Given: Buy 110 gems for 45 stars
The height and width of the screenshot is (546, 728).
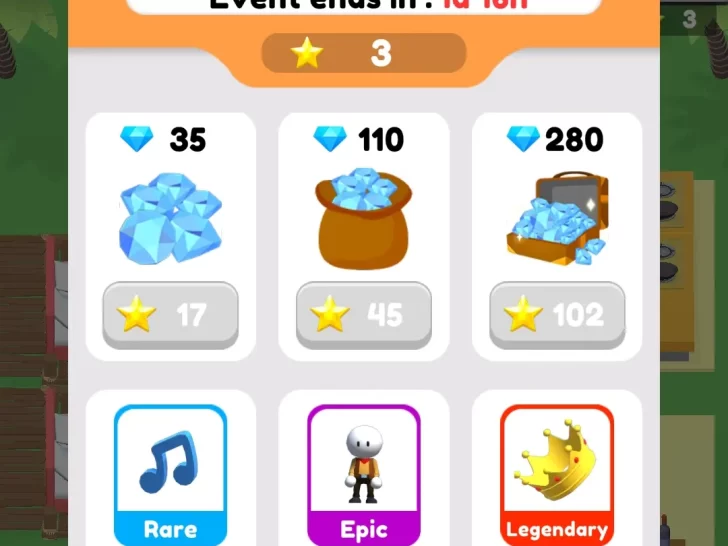Looking at the screenshot, I should click(x=364, y=315).
